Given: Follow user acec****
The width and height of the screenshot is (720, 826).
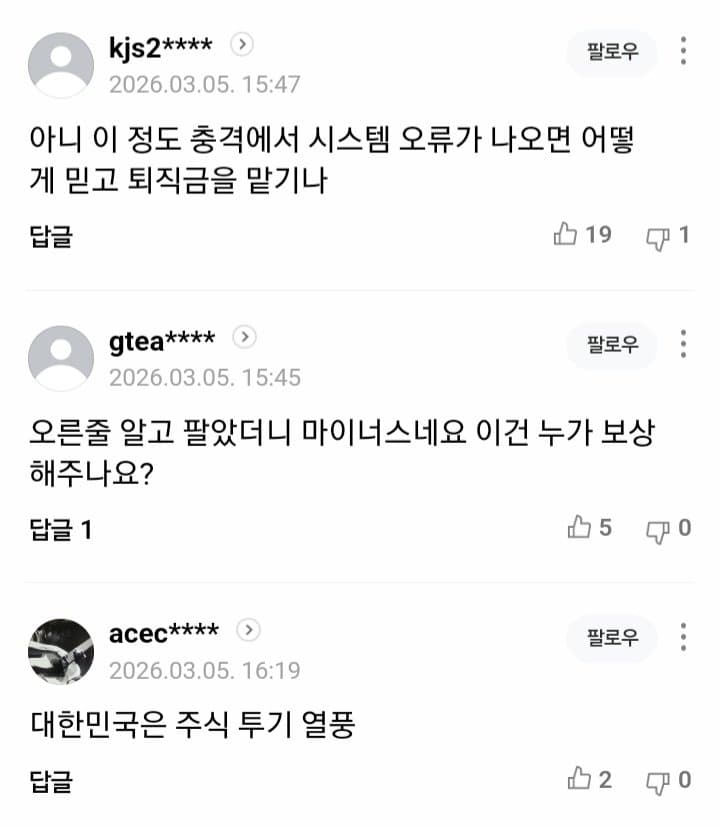Looking at the screenshot, I should [611, 638].
